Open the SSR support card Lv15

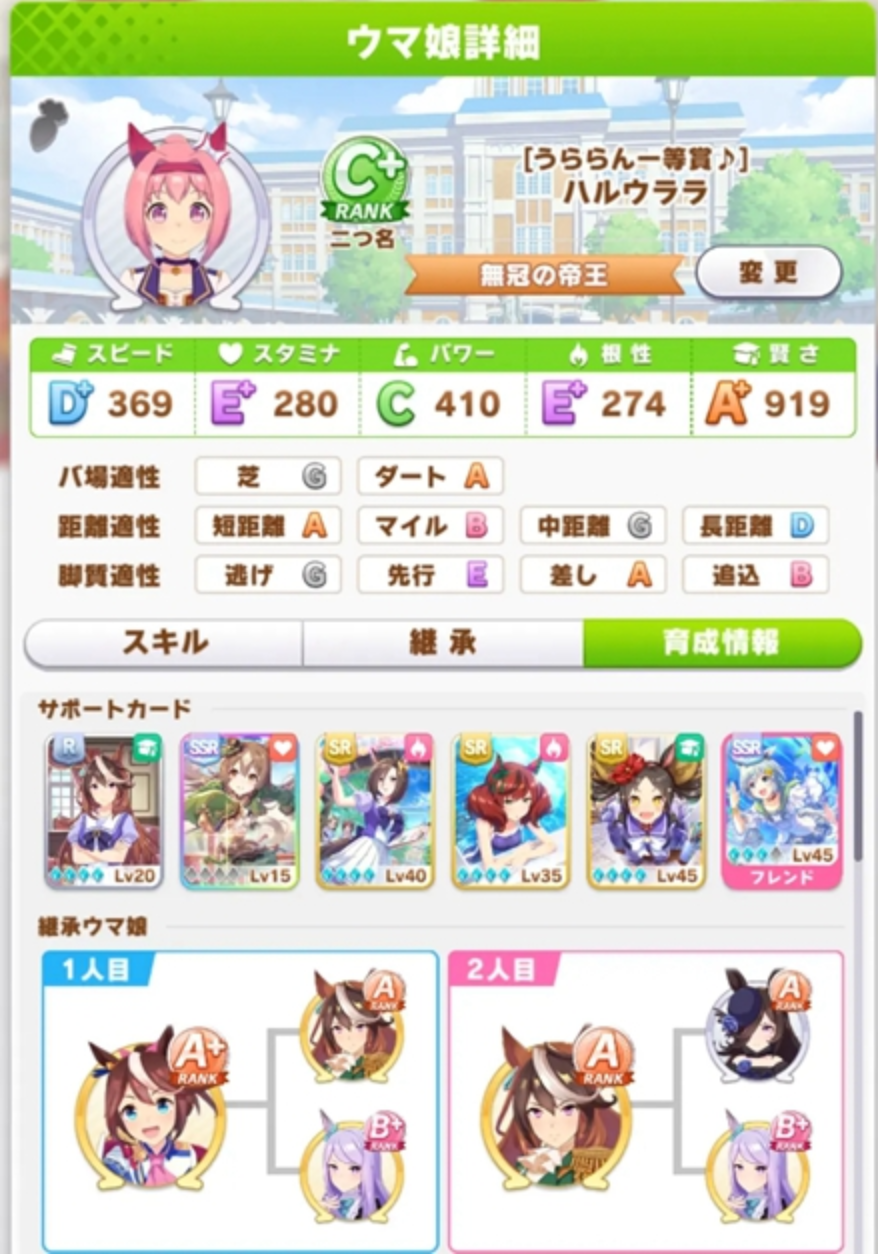click(x=239, y=812)
